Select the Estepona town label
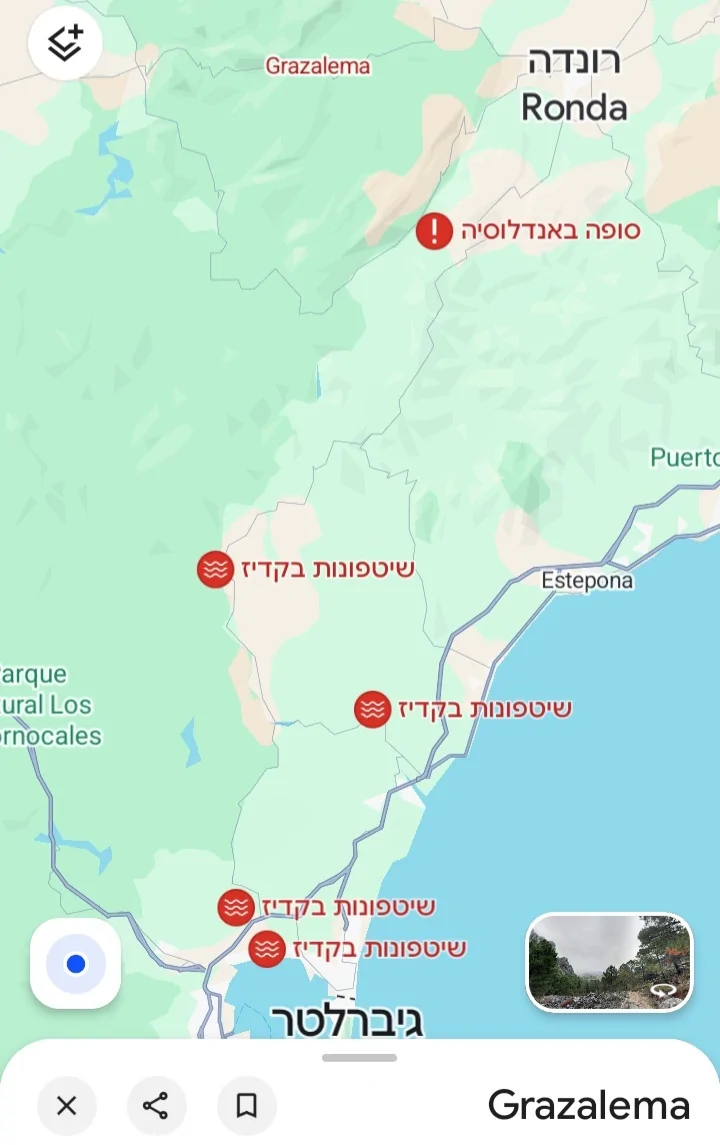Viewport: 720px width, 1145px height. click(587, 580)
